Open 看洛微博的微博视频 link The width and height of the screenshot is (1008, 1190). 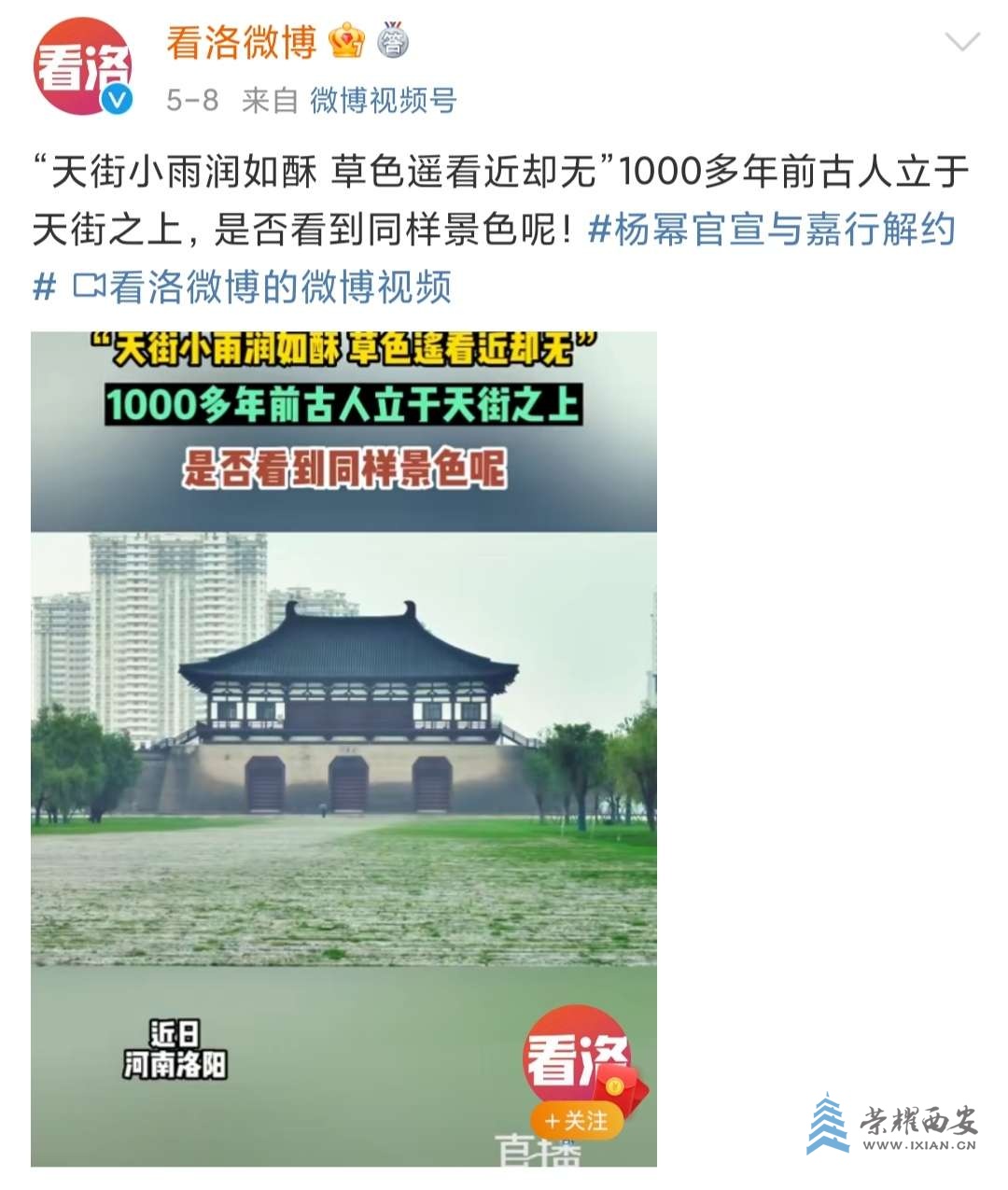263,287
